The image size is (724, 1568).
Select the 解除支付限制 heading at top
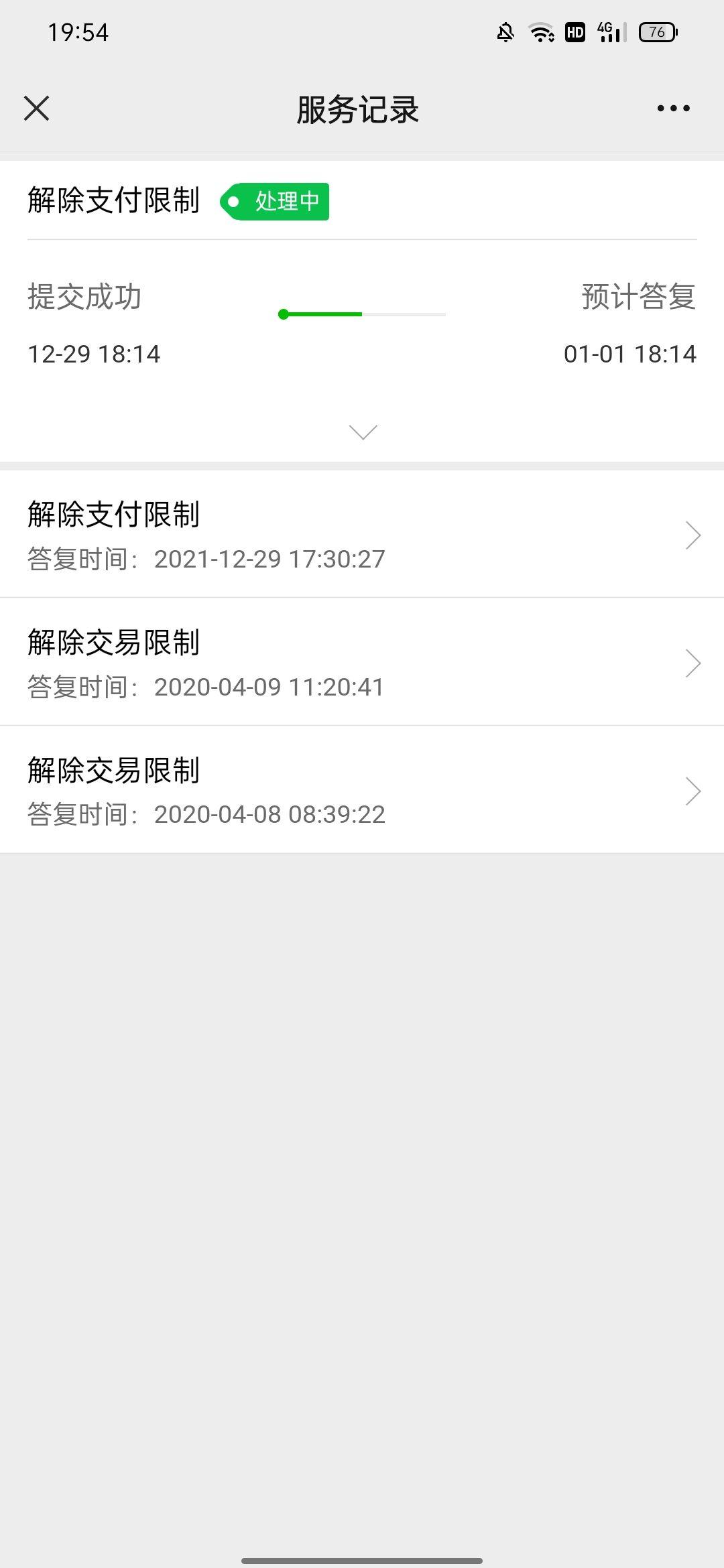click(x=113, y=200)
